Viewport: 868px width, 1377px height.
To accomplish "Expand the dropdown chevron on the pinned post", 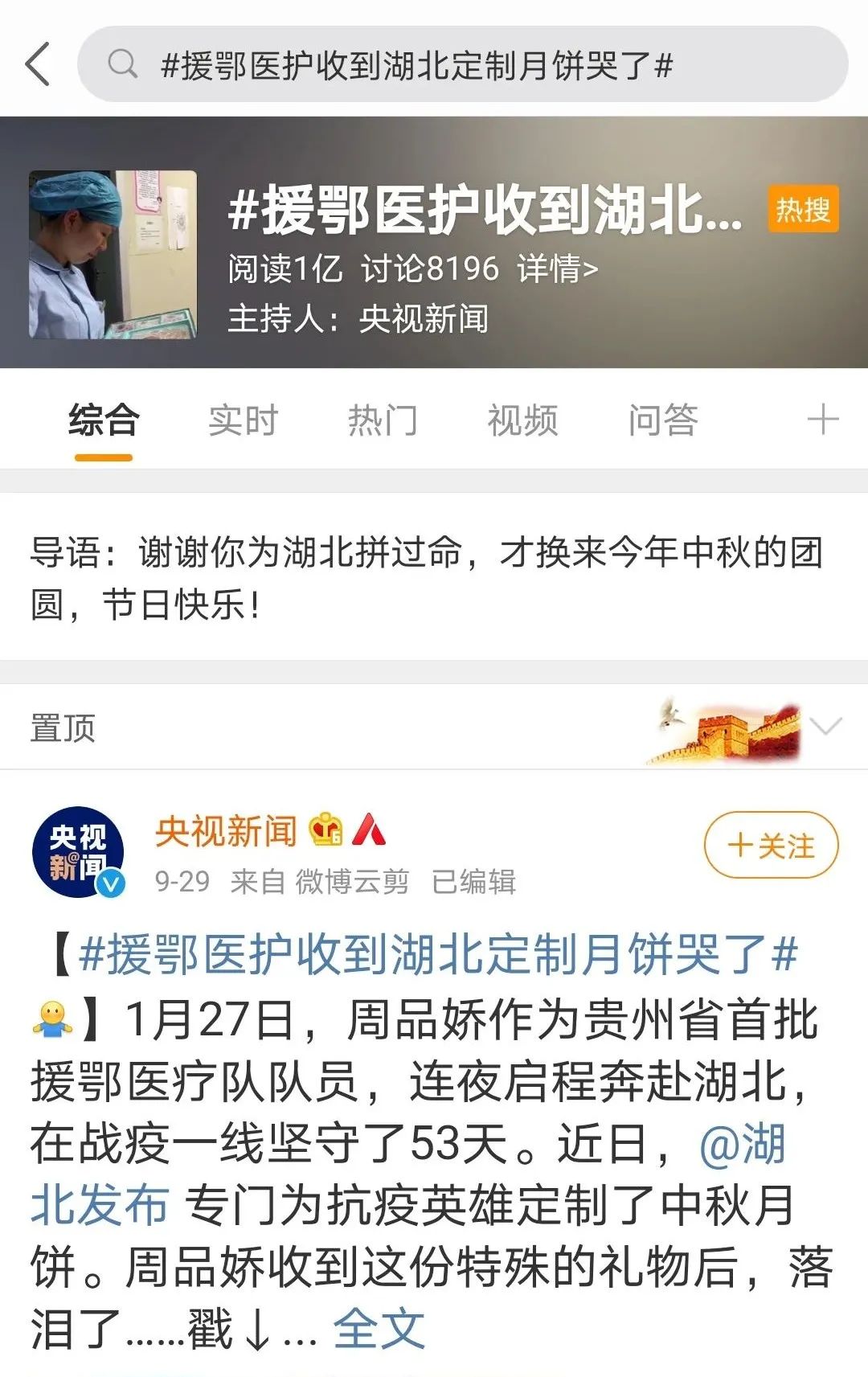I will coord(825,727).
